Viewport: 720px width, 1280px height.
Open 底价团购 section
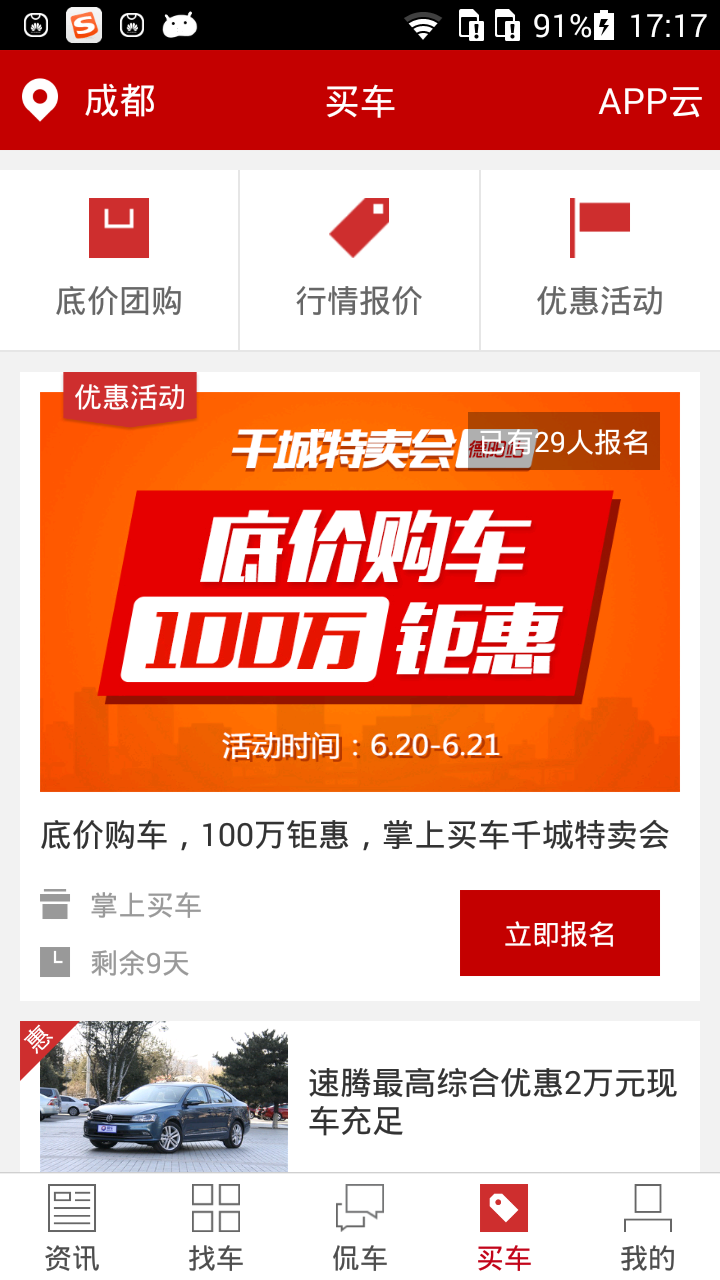point(119,260)
